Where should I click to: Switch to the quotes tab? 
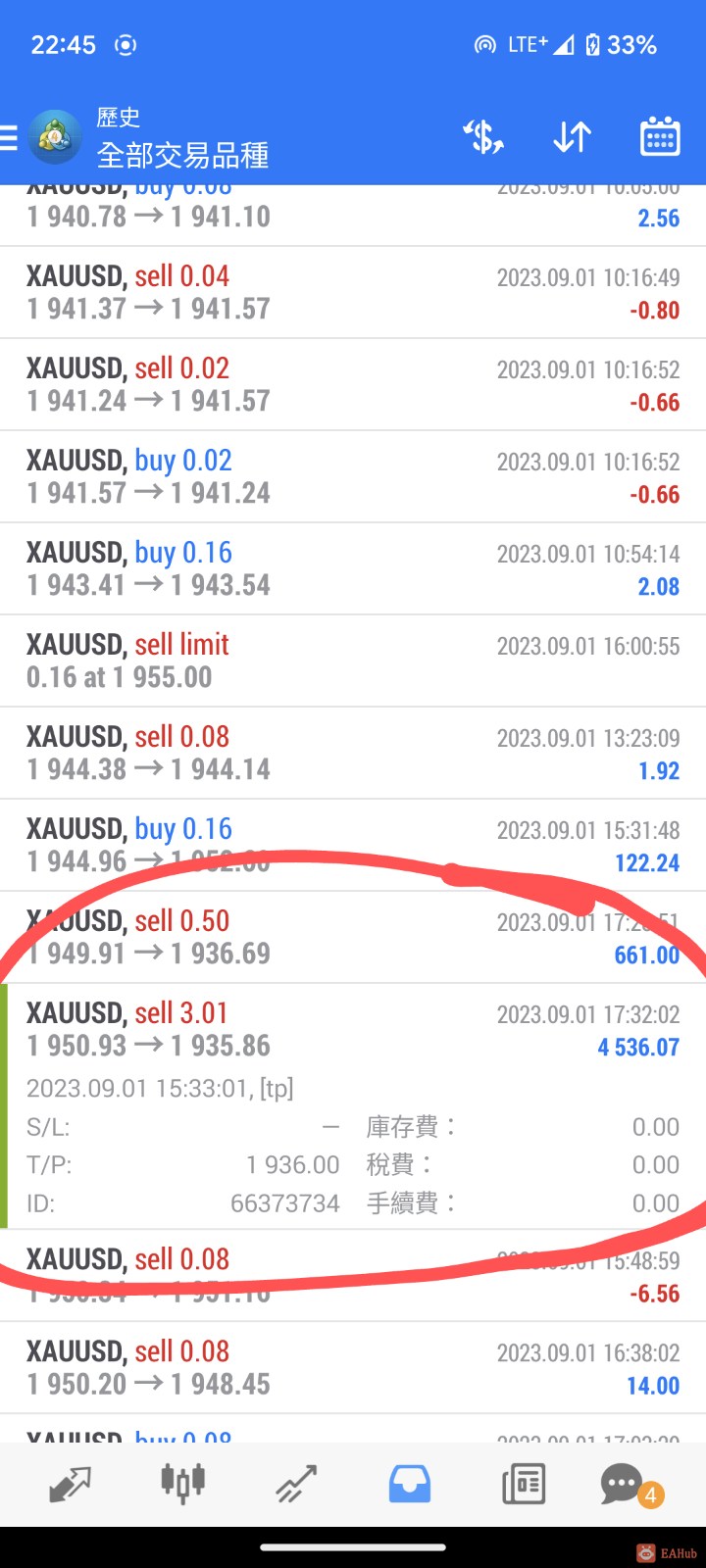click(x=70, y=1484)
